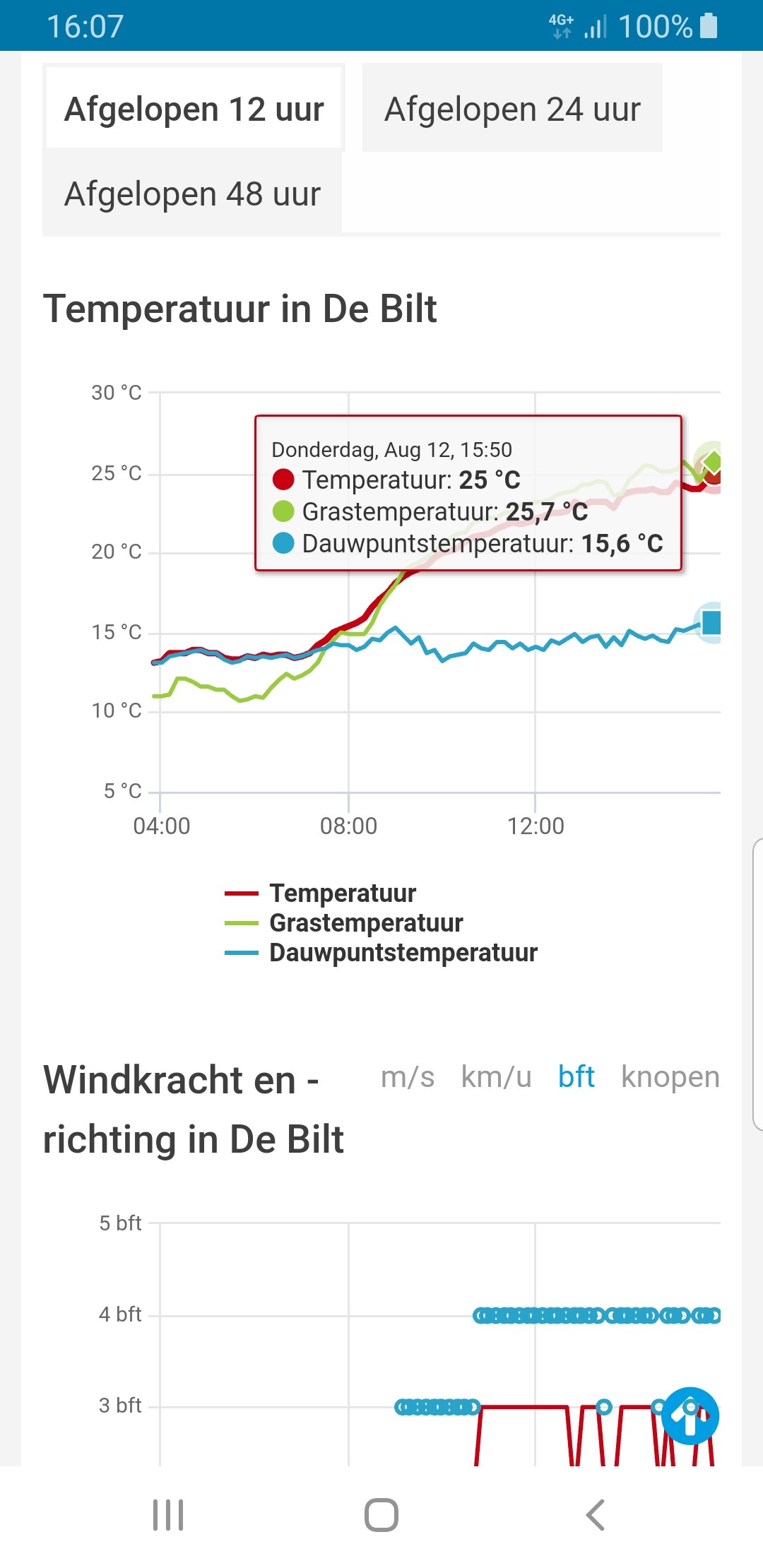Toggle Dauwpuntstemperatuur line in chart legend
Screen dimensions: 763x1568
(x=403, y=952)
